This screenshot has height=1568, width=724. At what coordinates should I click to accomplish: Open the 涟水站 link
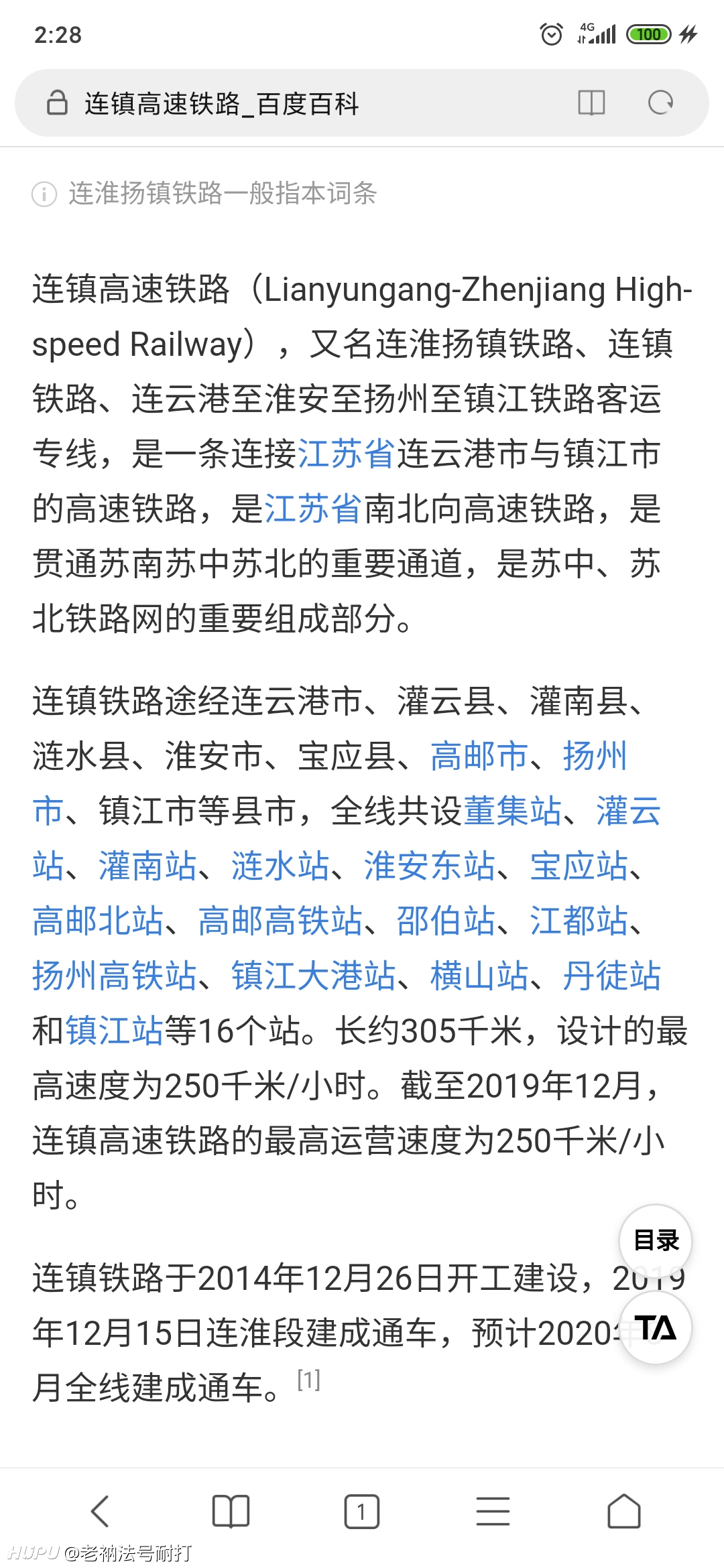(280, 866)
